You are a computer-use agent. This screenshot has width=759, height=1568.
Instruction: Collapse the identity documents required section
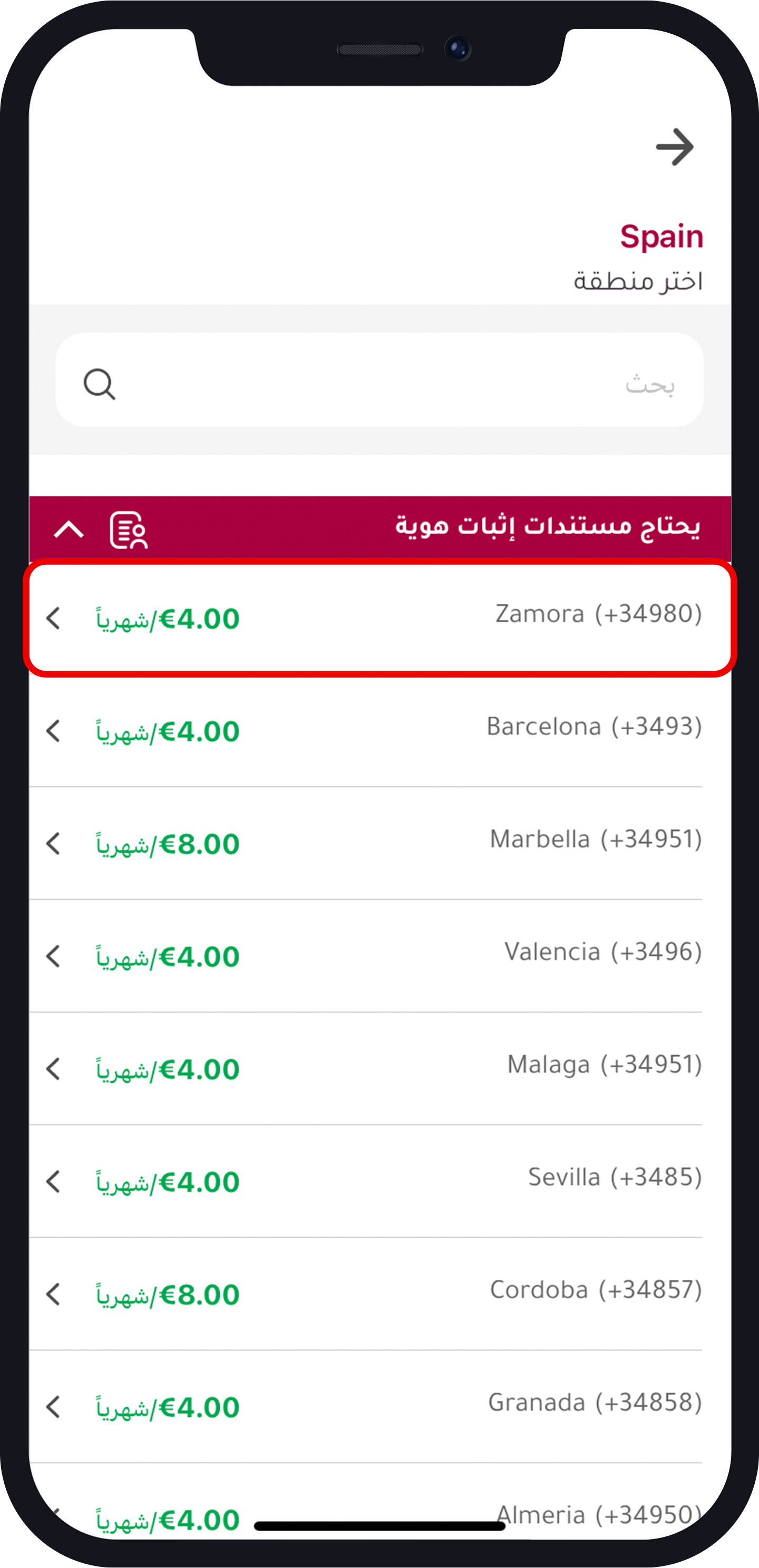(x=69, y=529)
